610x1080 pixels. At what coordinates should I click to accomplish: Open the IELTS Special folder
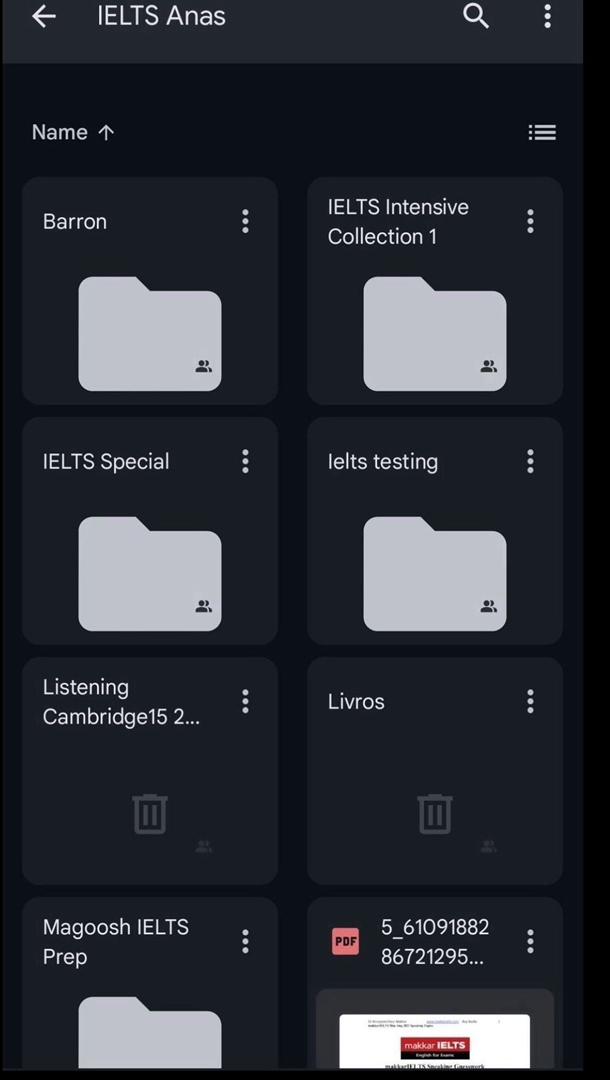(150, 530)
